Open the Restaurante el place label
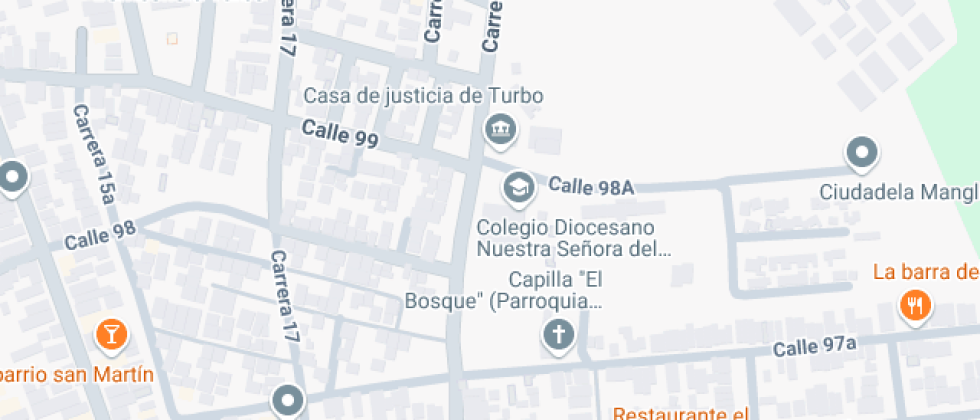Viewport: 980px width, 420px height. [680, 414]
